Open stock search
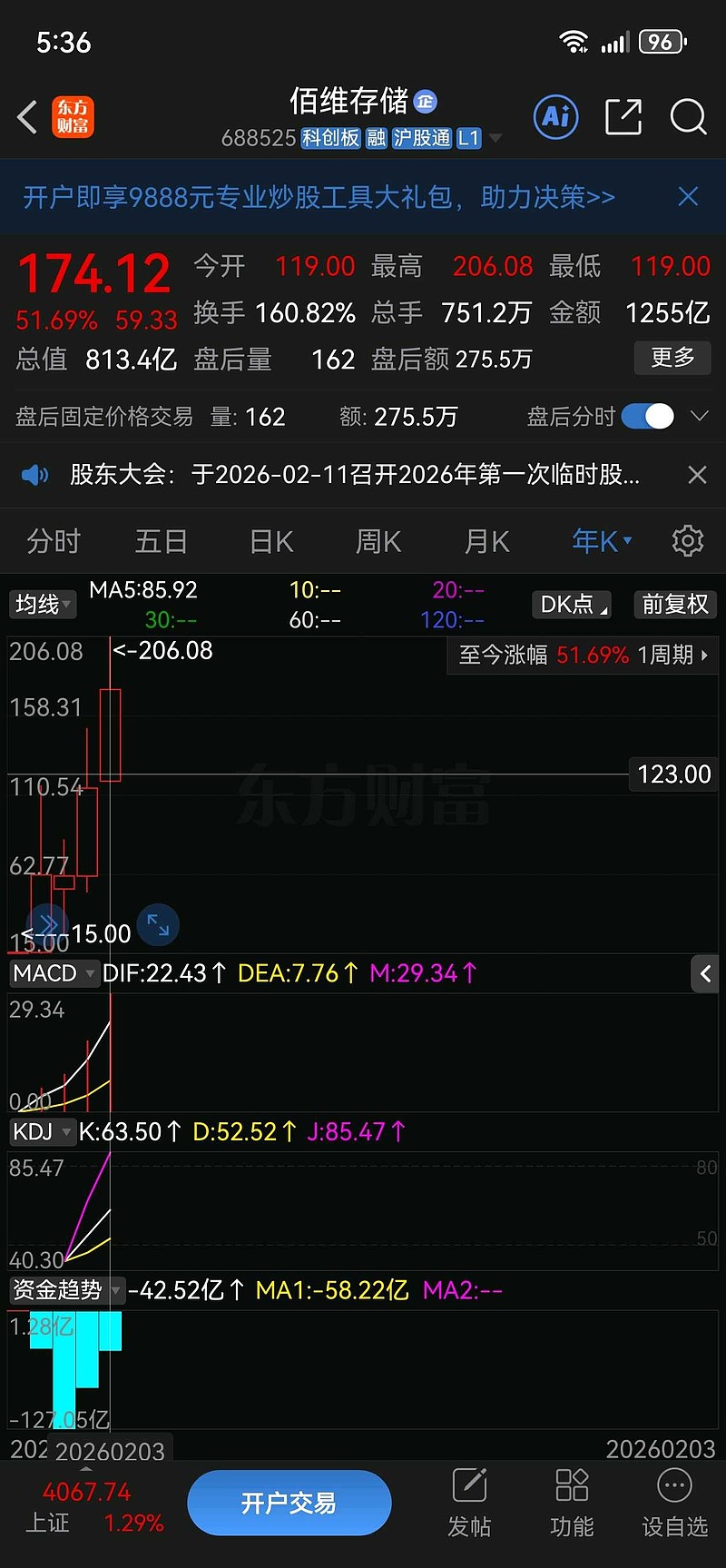Viewport: 726px width, 1568px height. [x=688, y=117]
